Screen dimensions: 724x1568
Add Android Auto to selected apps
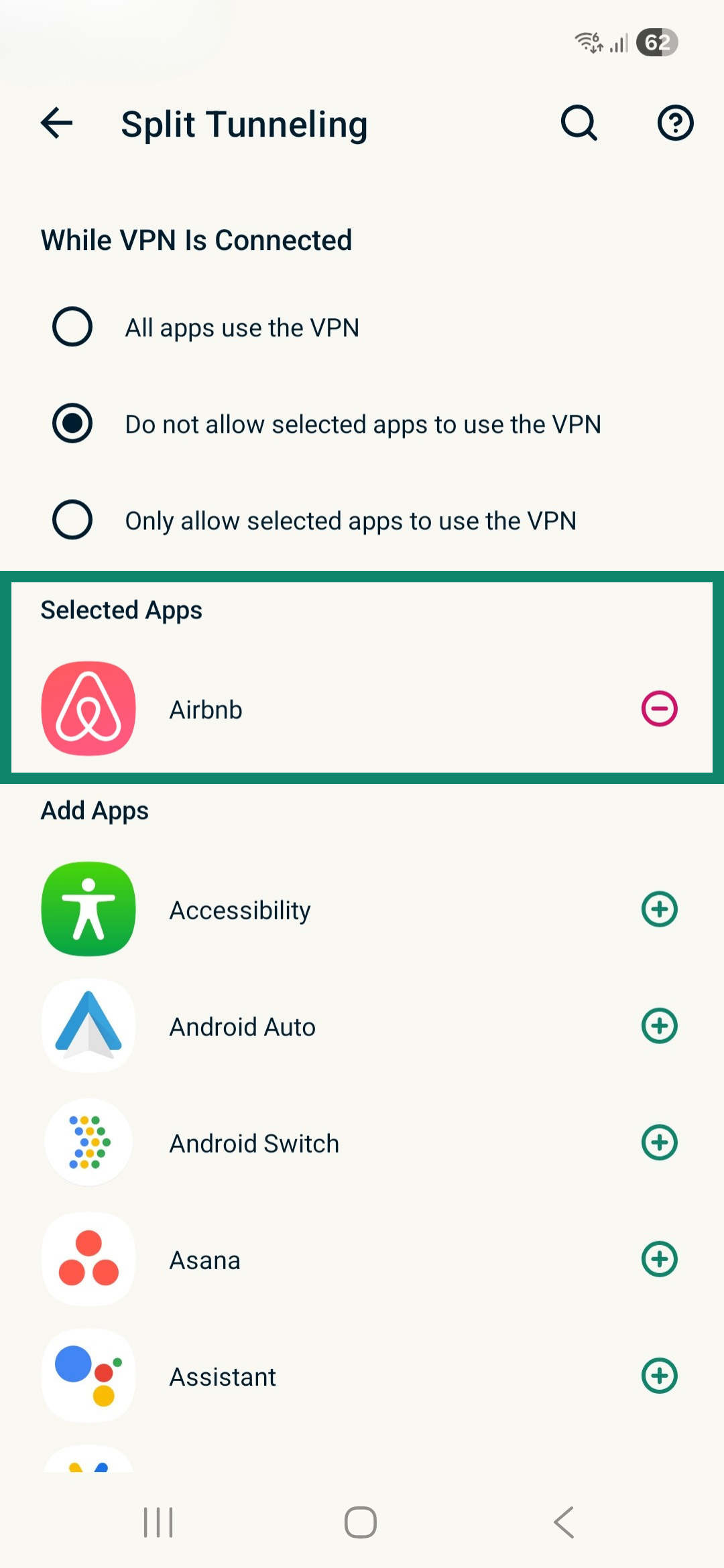pos(659,1026)
